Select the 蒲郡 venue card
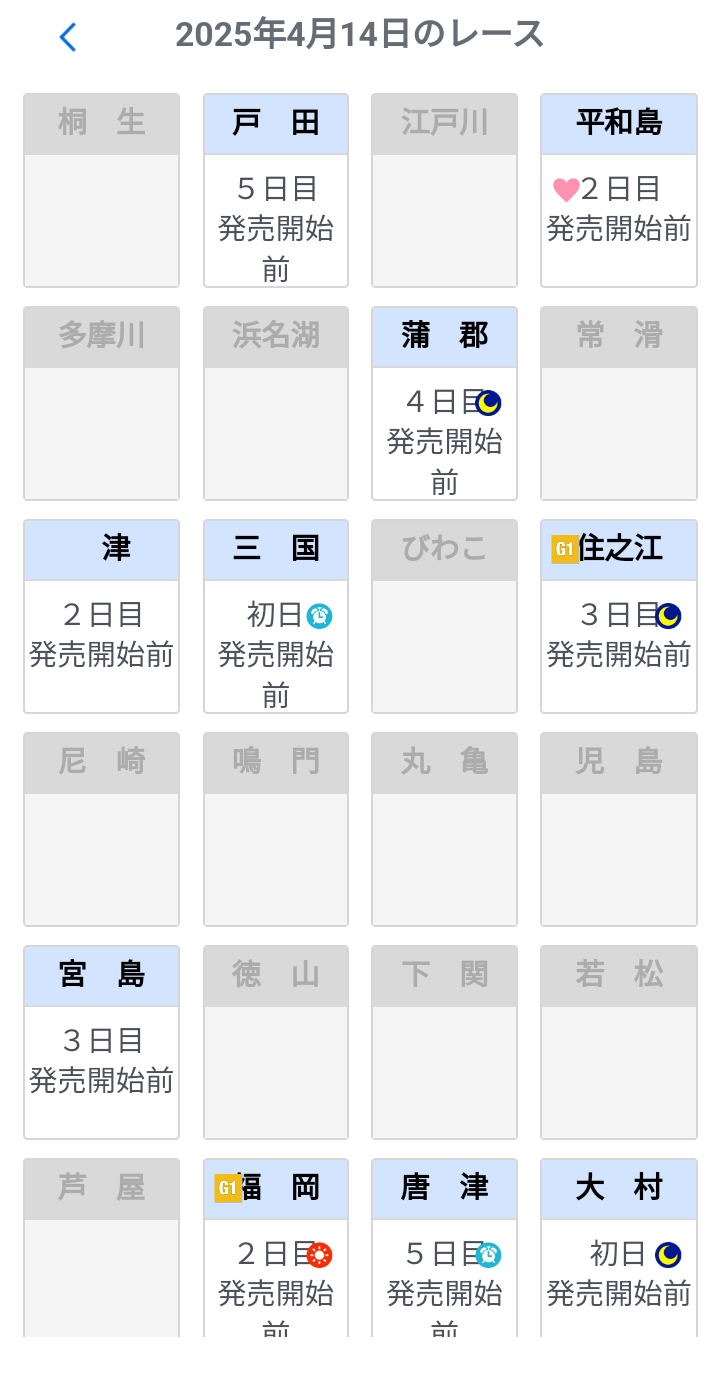Screen dimensions: 720x1373 [445, 404]
